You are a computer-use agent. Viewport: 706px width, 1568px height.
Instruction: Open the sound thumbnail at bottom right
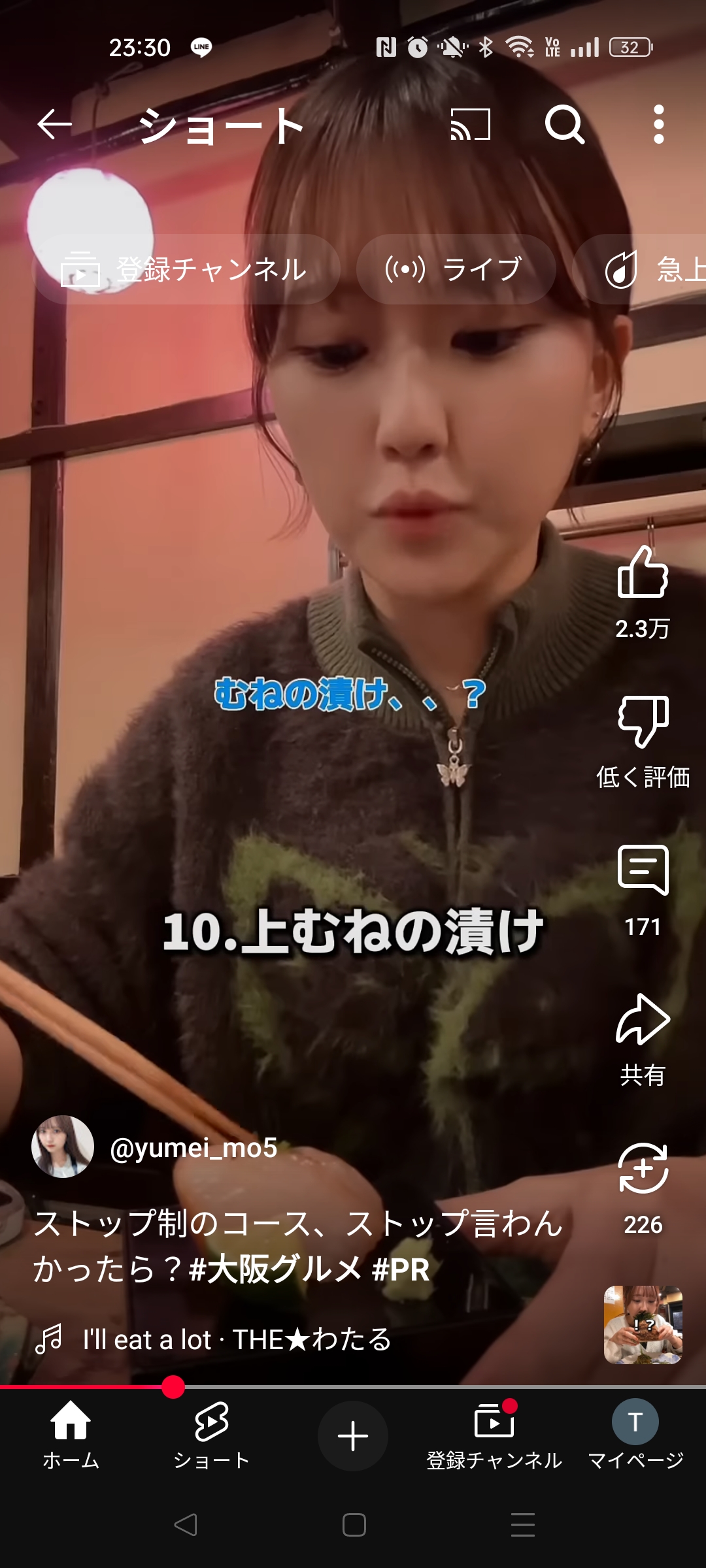point(643,1325)
